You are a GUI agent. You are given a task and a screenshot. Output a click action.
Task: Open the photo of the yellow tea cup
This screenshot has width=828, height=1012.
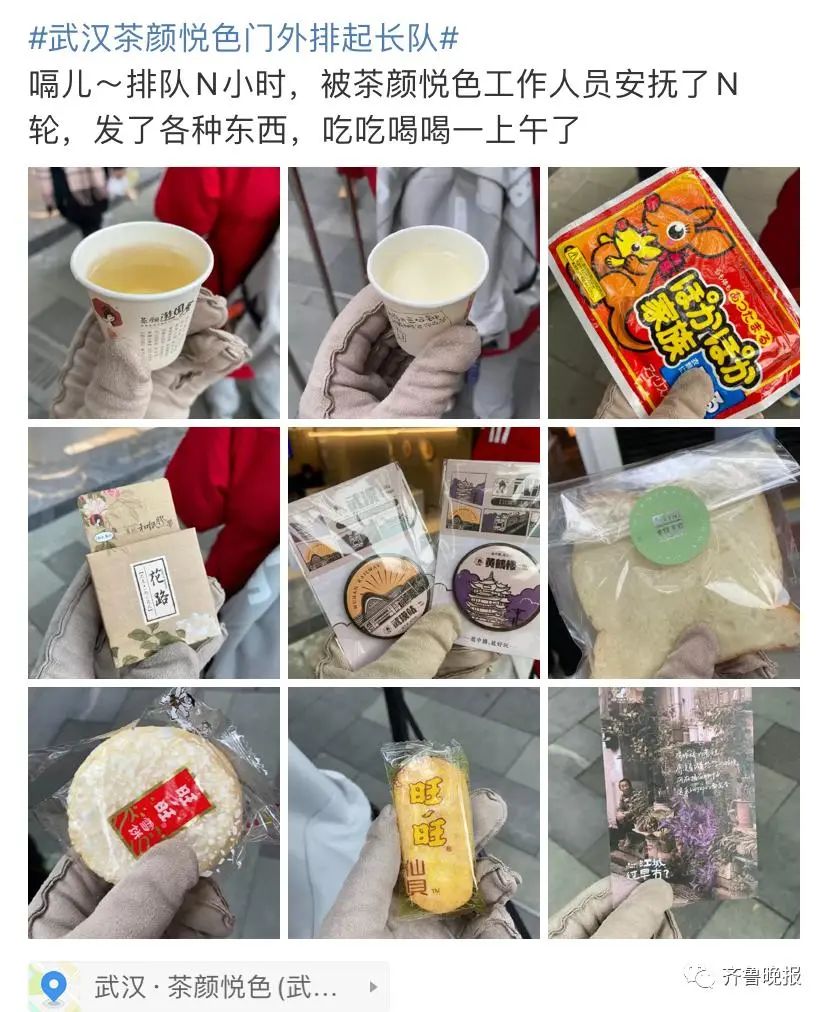154,292
